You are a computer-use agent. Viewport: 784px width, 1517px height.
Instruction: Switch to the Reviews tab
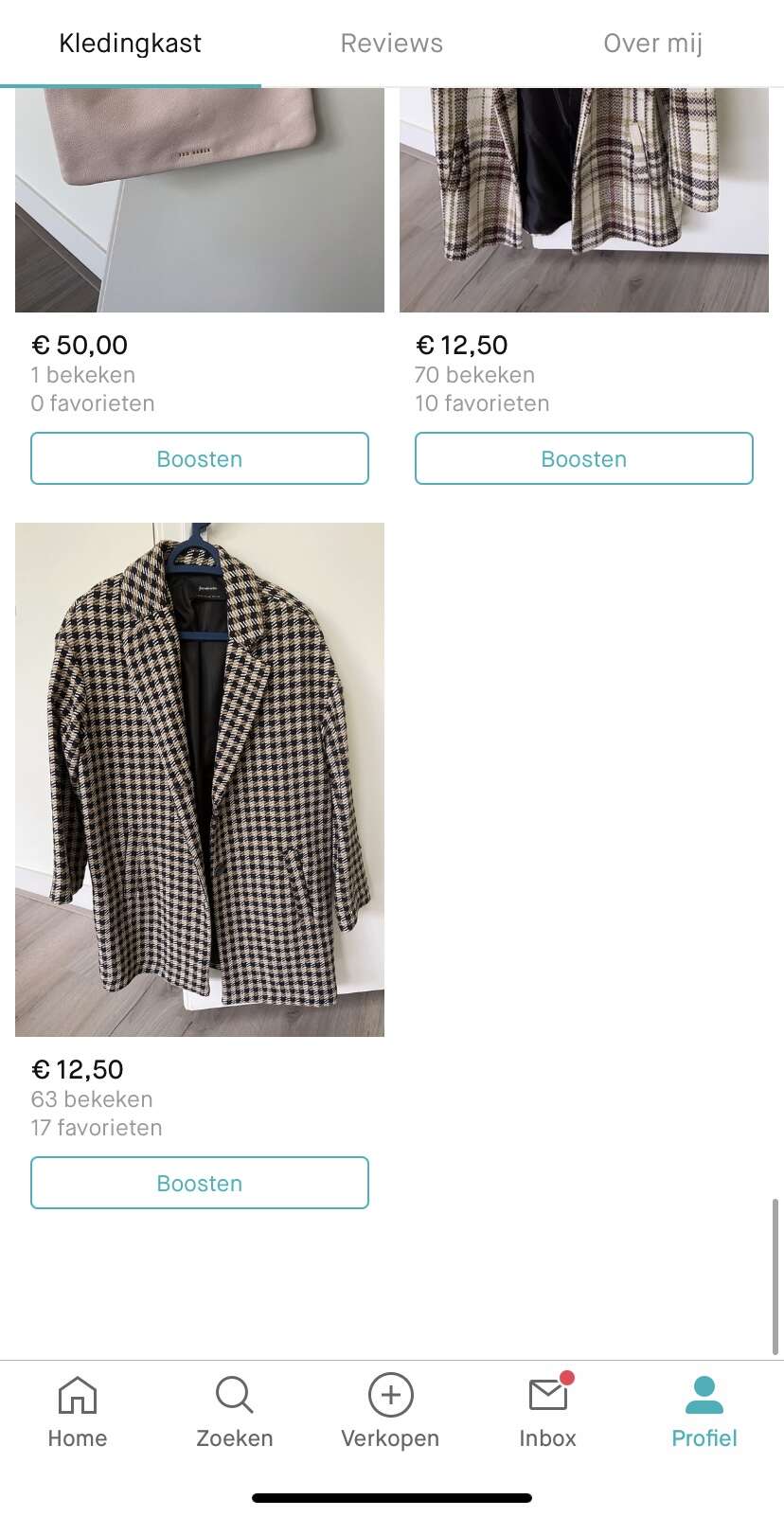click(391, 44)
